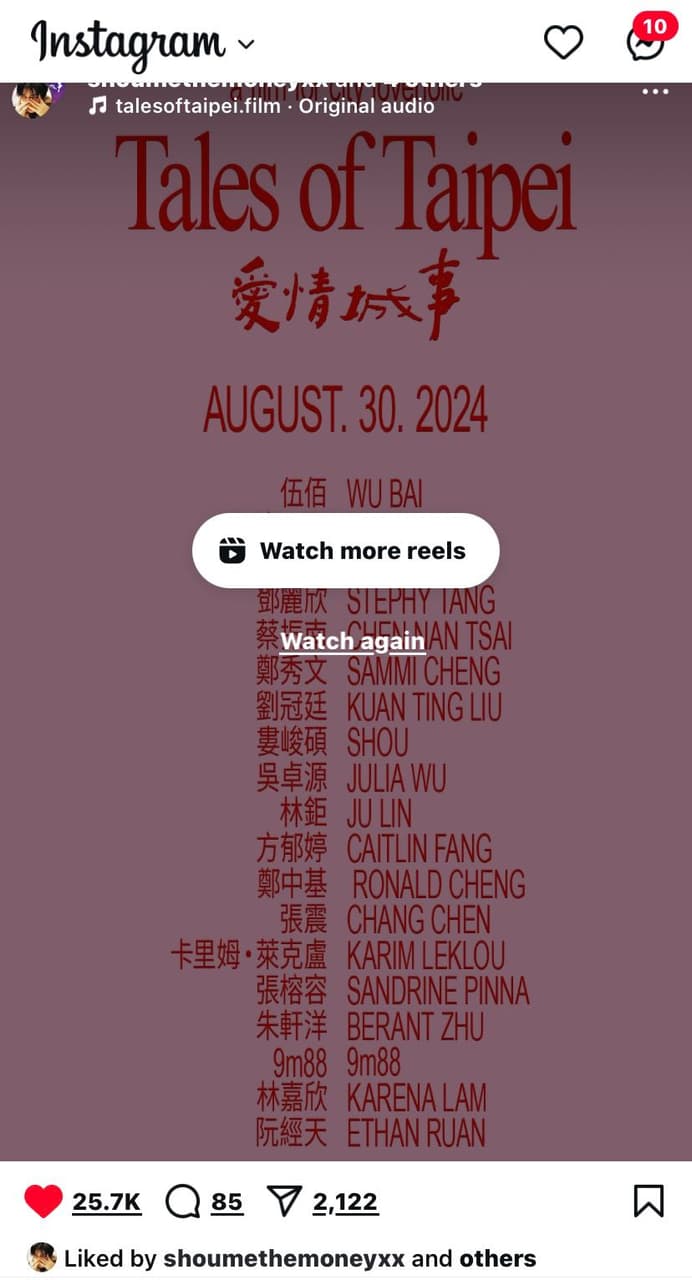Image resolution: width=692 pixels, height=1280 pixels.
Task: Share the post via paper plane icon
Action: [285, 1201]
